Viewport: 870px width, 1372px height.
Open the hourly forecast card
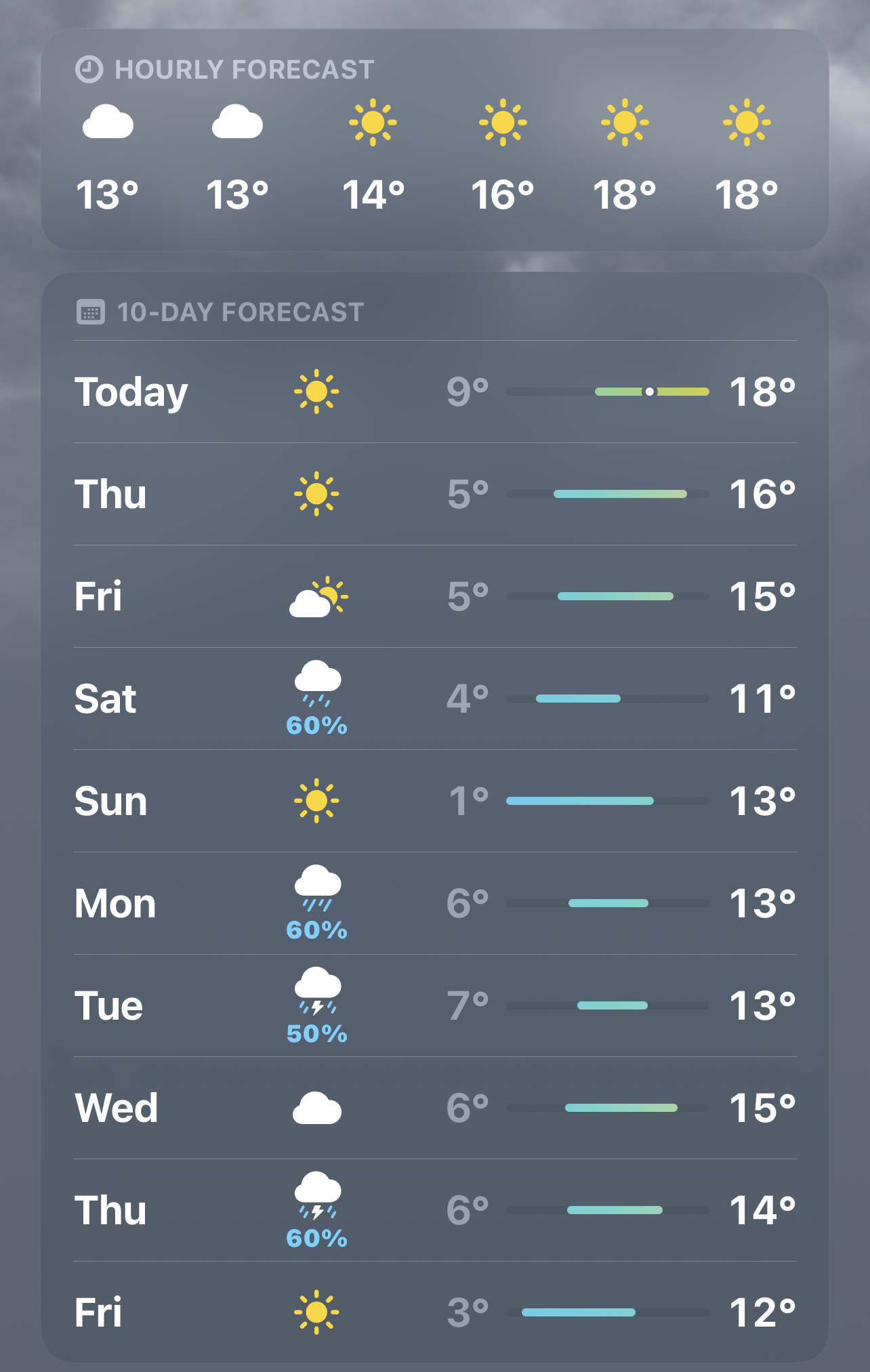[x=434, y=140]
